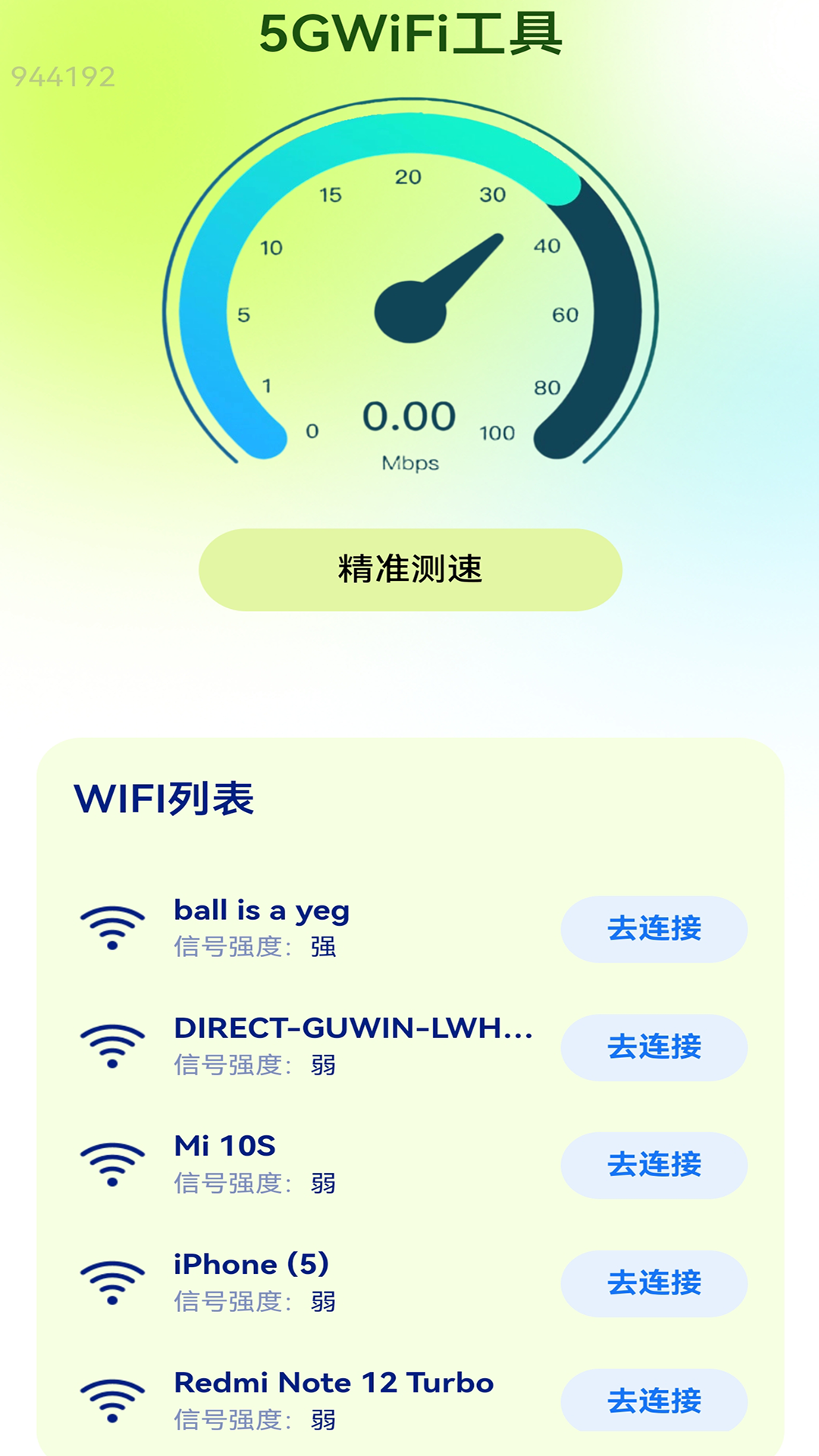Click the 0.00 speed value display
Screen dimensions: 819x1456
click(x=409, y=416)
